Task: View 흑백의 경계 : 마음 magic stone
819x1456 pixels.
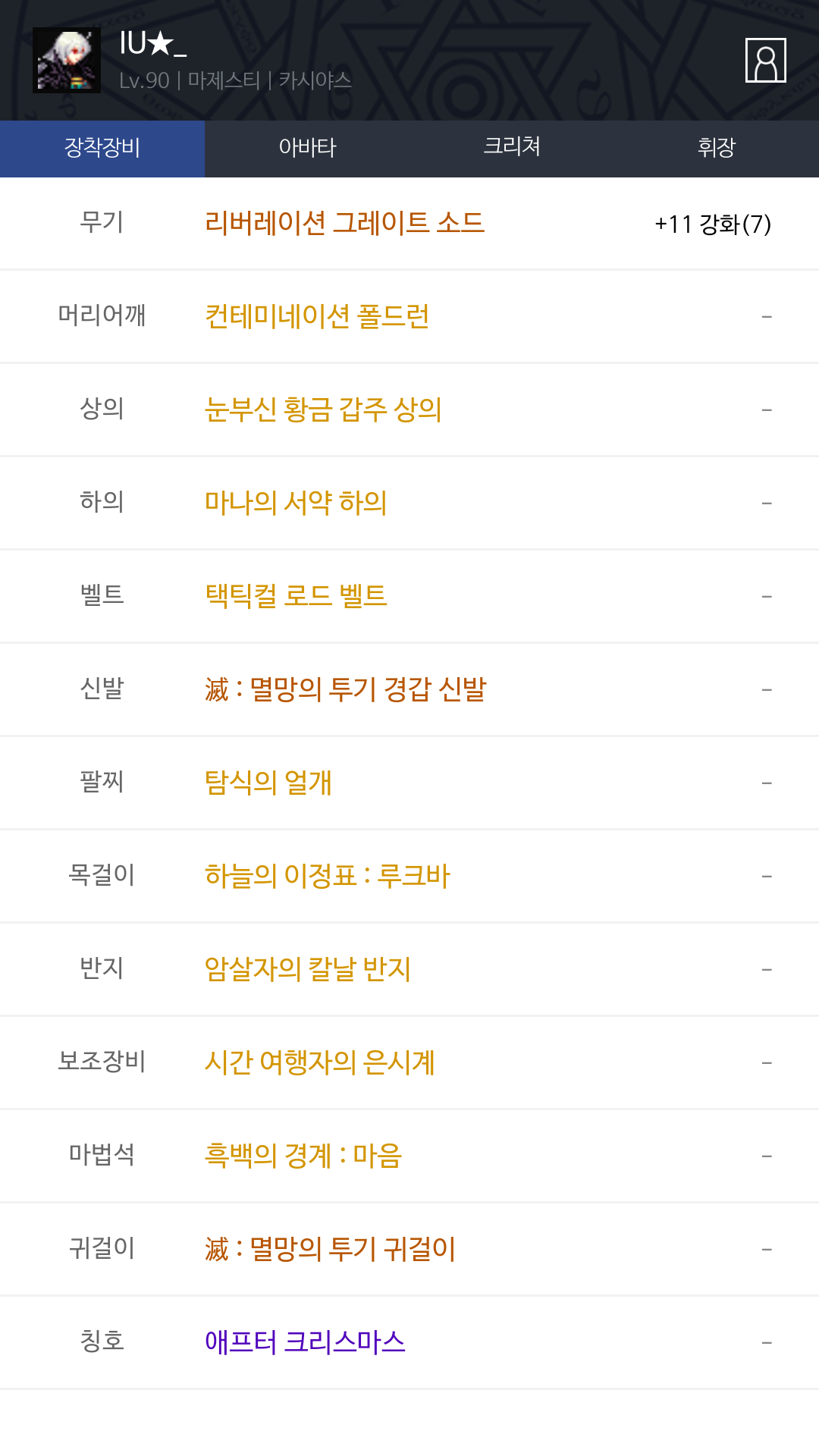Action: point(303,1156)
